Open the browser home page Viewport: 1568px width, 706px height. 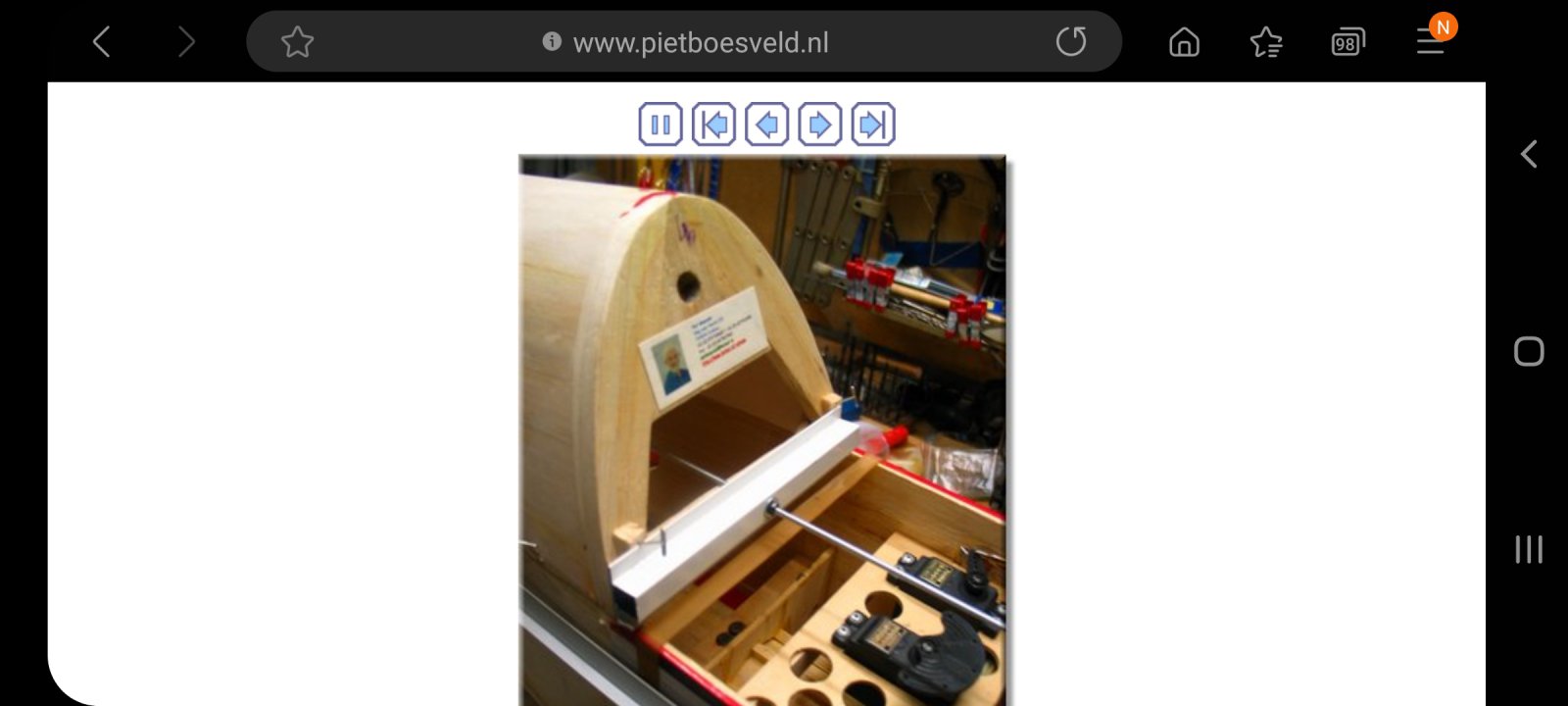(1184, 42)
